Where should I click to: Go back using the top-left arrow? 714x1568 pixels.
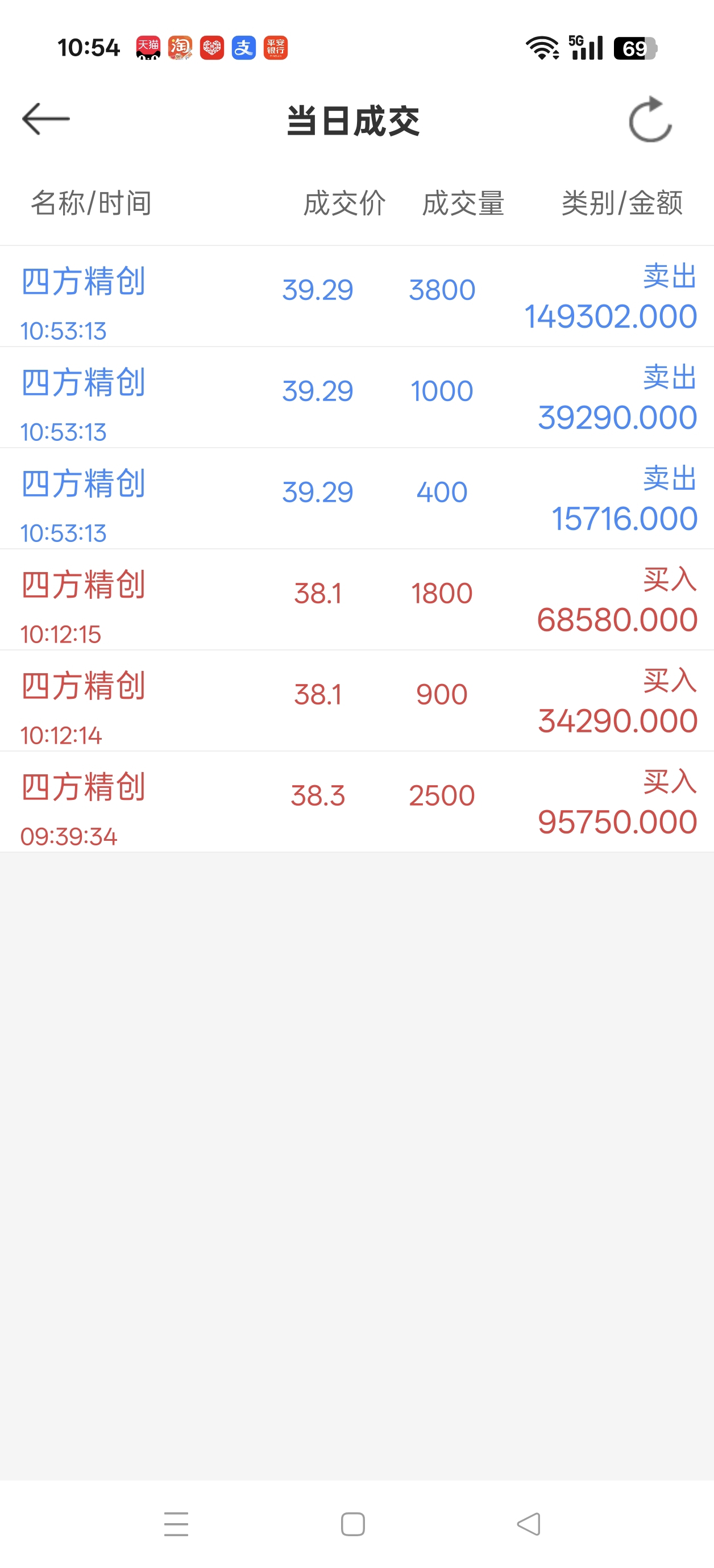tap(45, 119)
